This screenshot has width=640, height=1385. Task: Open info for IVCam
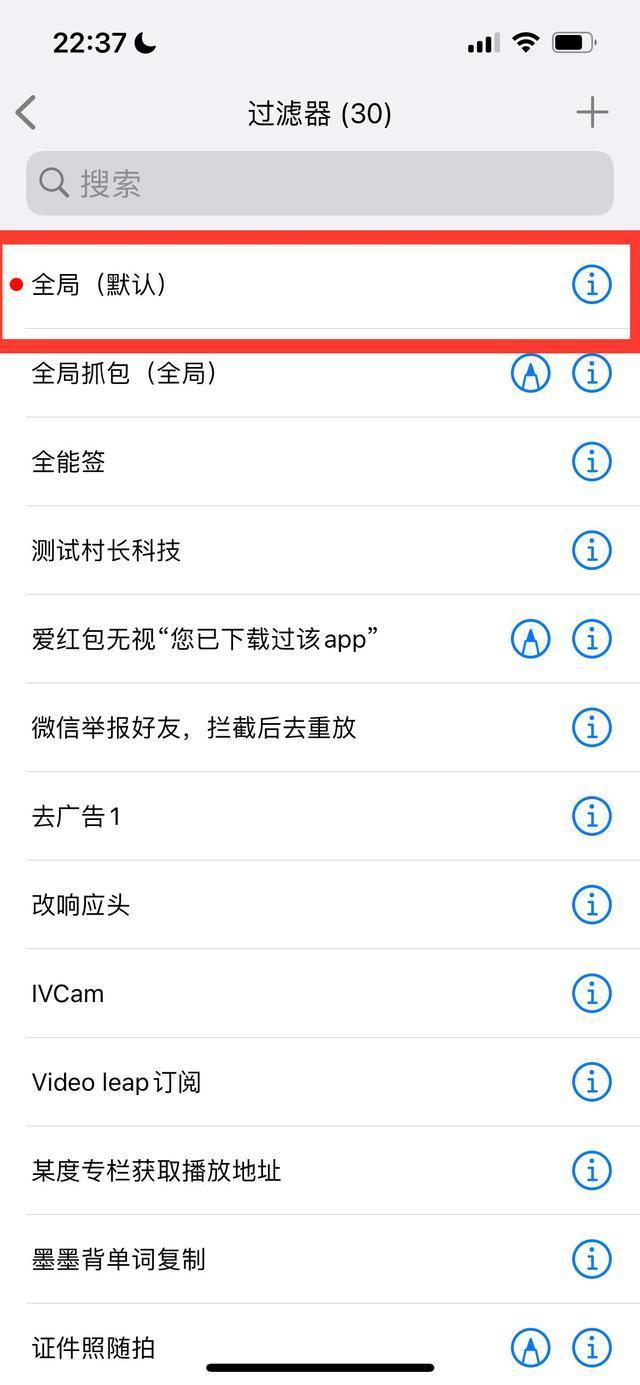tap(591, 993)
